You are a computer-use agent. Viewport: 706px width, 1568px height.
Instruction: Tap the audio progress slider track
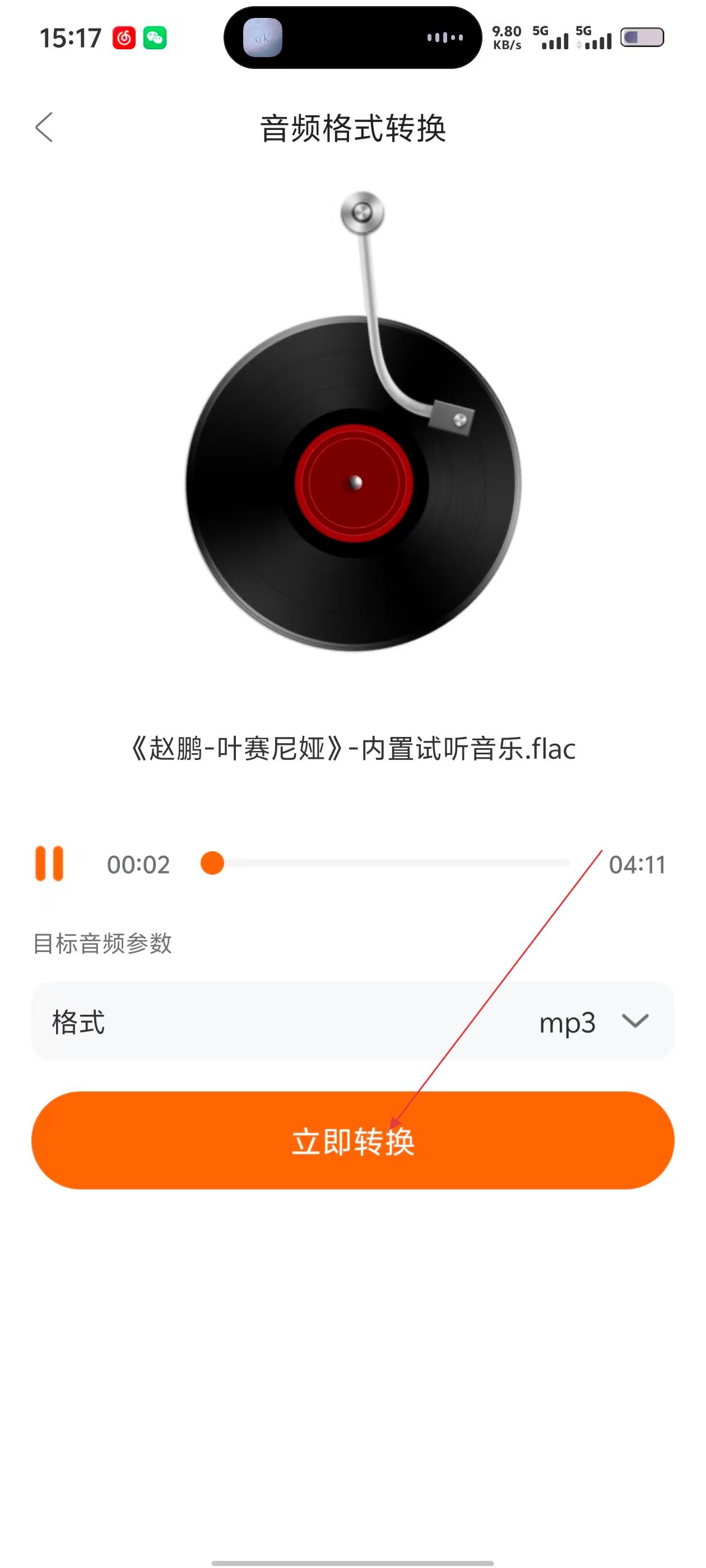coord(390,863)
